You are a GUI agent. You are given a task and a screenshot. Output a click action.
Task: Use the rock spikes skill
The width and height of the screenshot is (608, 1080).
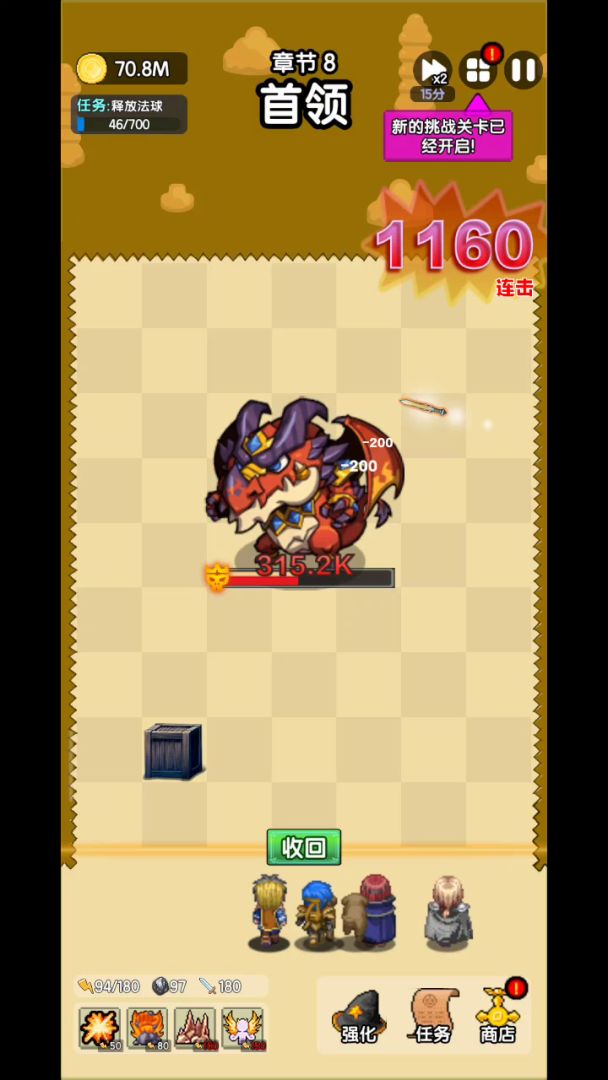[195, 1028]
